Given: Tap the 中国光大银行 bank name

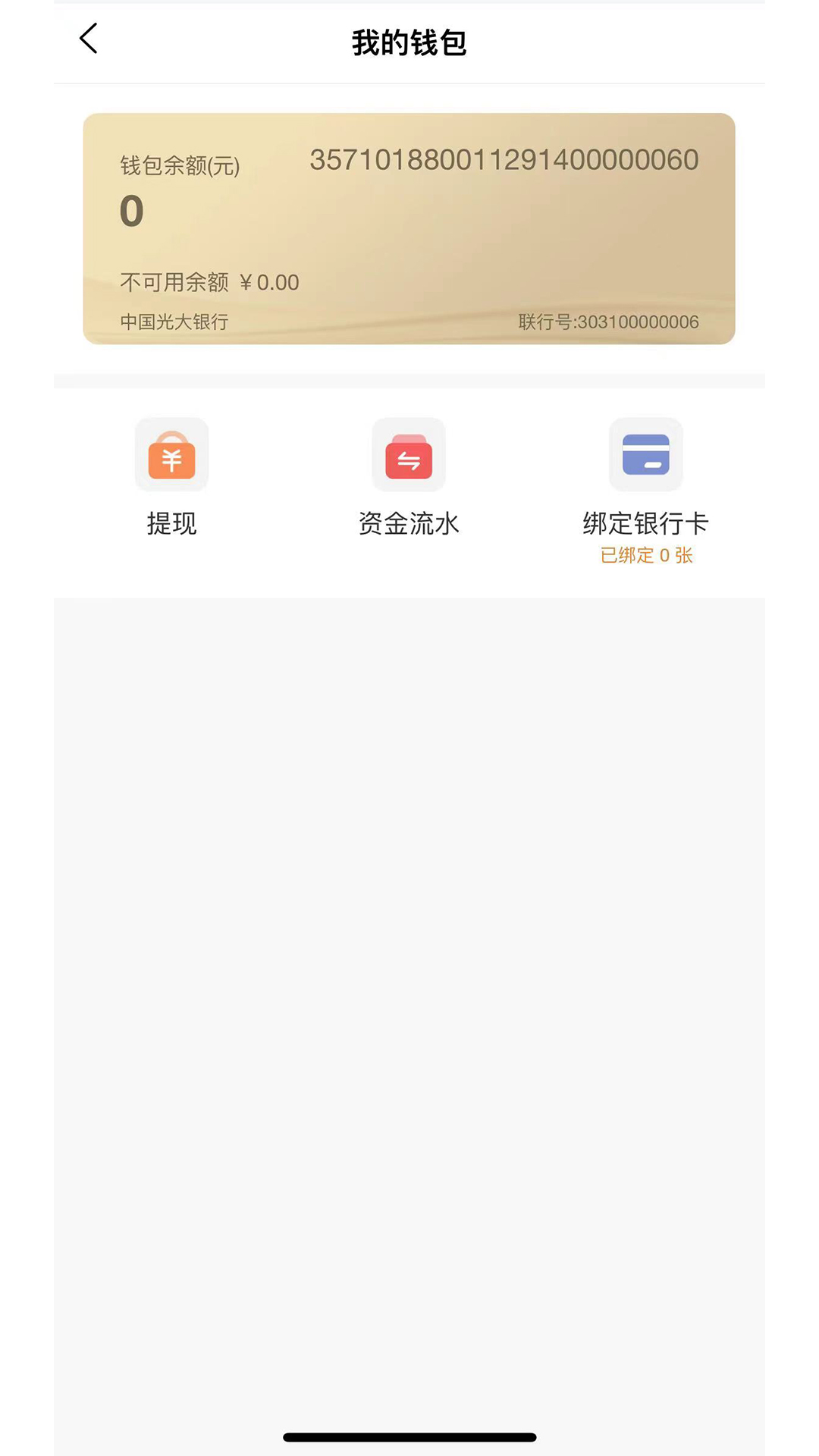Looking at the screenshot, I should 174,322.
